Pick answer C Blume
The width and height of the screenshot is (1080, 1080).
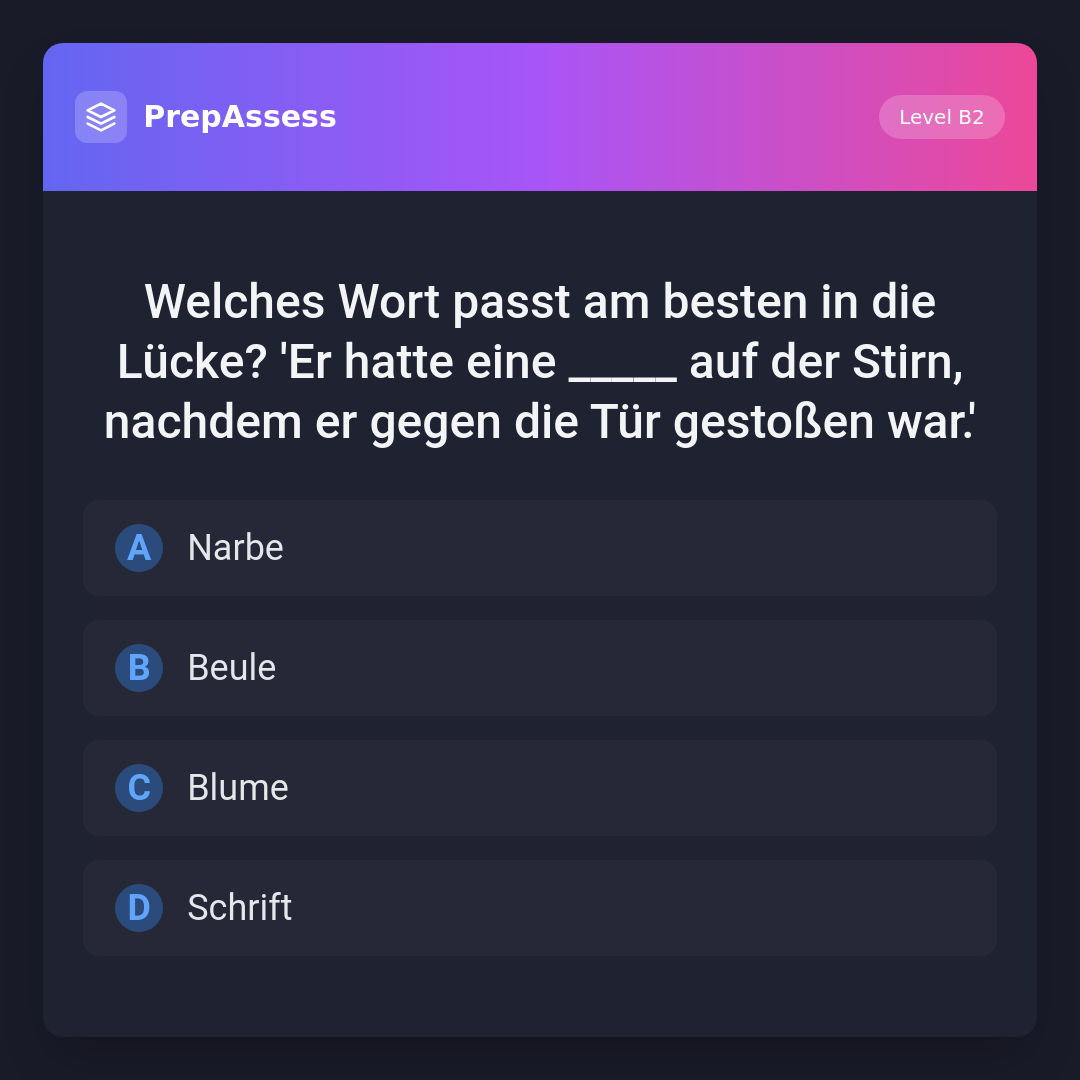coord(539,788)
